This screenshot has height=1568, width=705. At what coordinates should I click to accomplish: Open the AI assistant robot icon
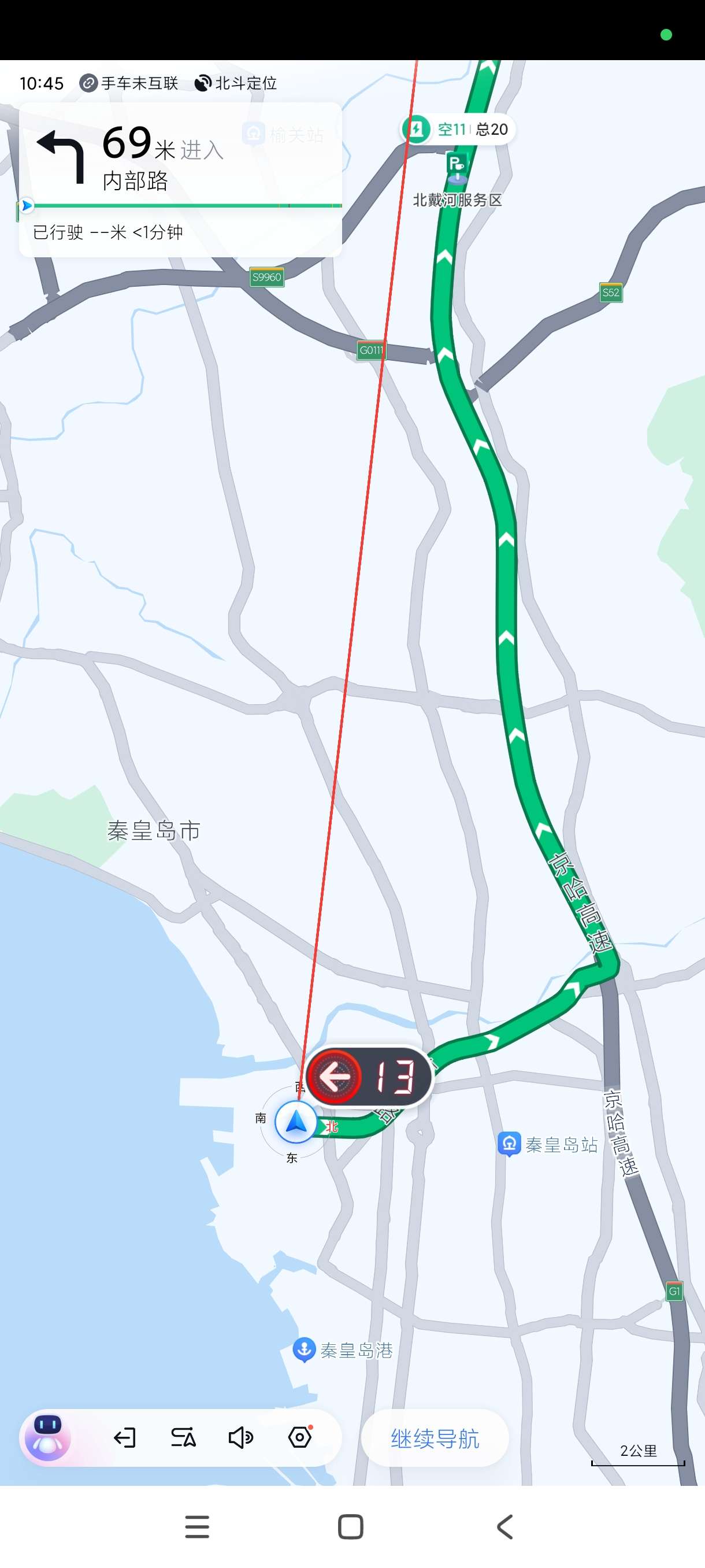(47, 1437)
